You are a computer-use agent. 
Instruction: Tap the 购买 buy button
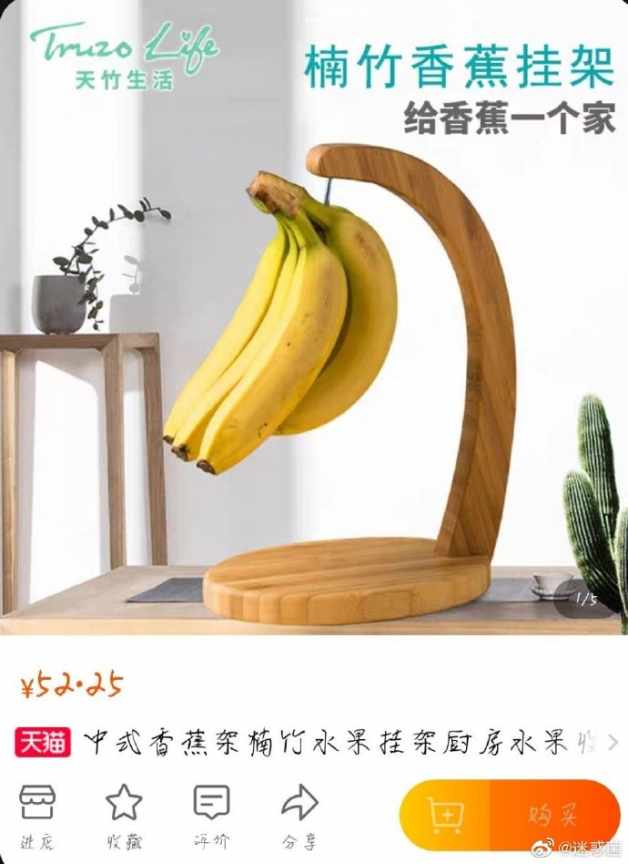(555, 815)
